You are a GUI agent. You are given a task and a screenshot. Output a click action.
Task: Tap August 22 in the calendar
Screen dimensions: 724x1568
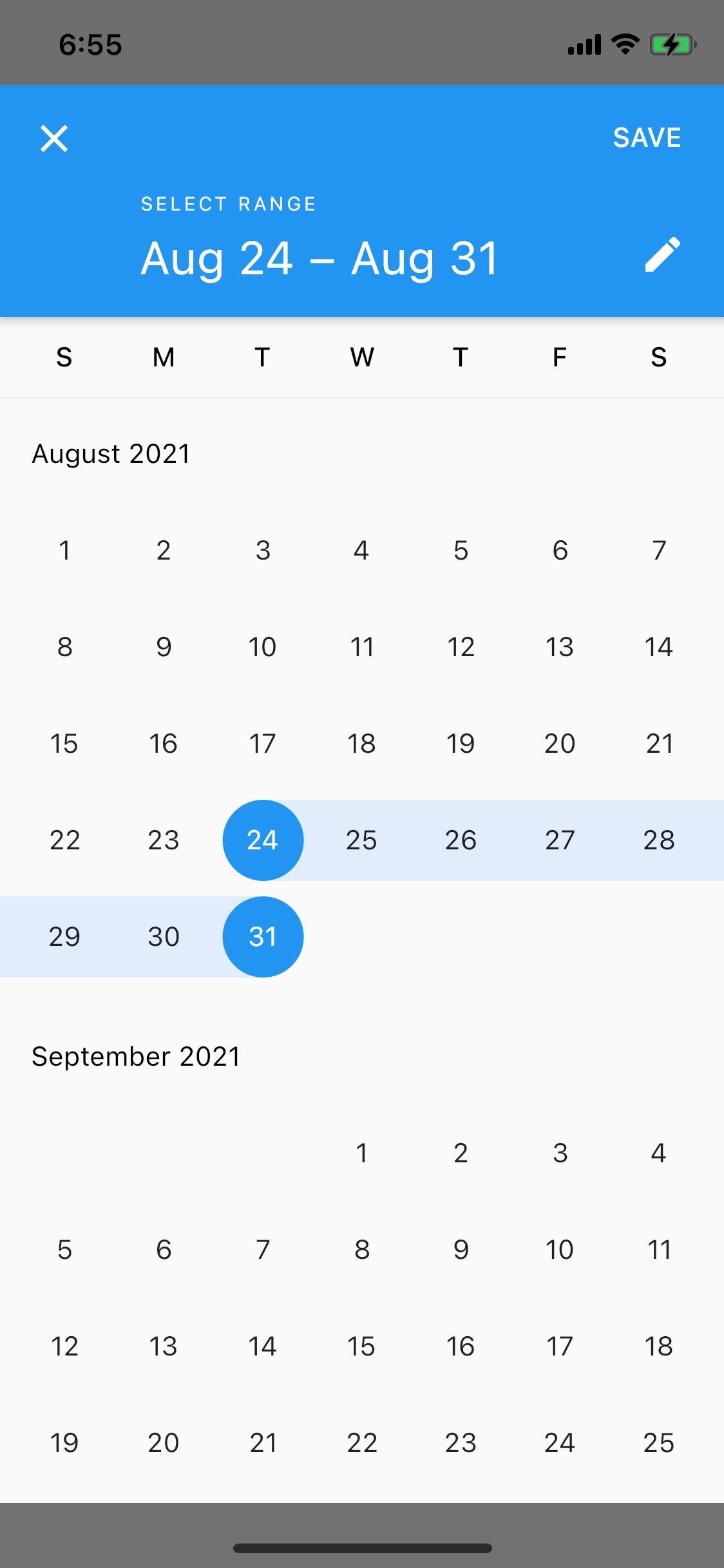[64, 840]
